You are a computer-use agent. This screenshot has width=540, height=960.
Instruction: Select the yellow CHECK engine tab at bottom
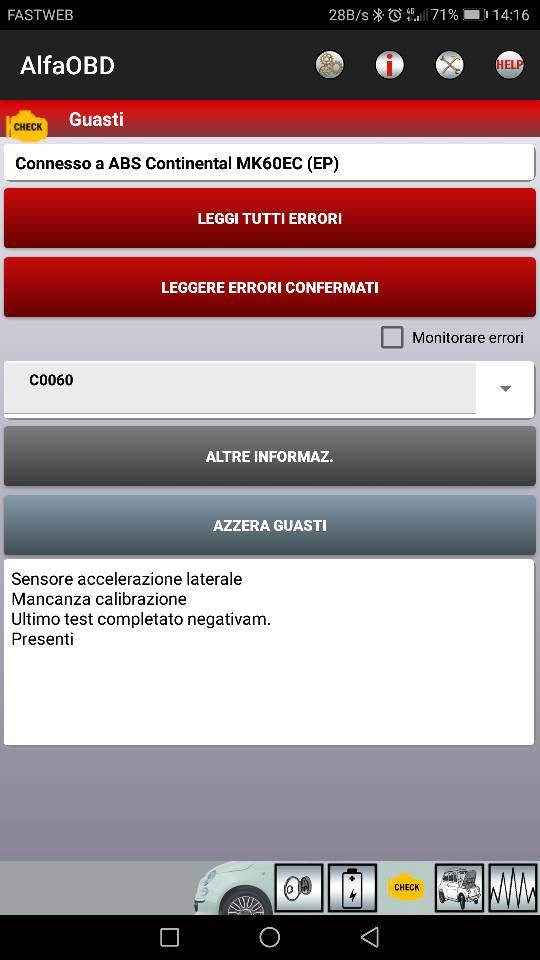(x=407, y=887)
